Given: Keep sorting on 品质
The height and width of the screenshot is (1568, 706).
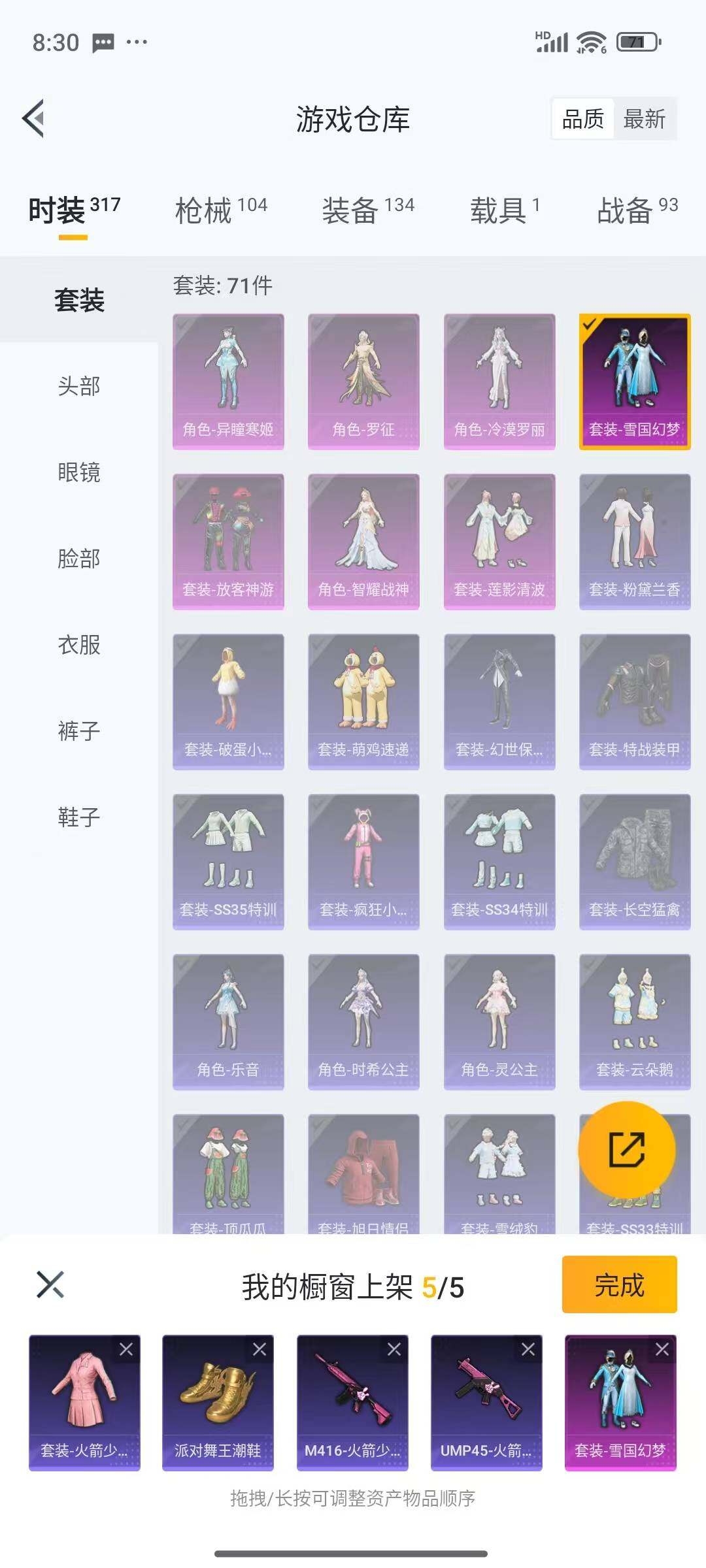Looking at the screenshot, I should 584,120.
